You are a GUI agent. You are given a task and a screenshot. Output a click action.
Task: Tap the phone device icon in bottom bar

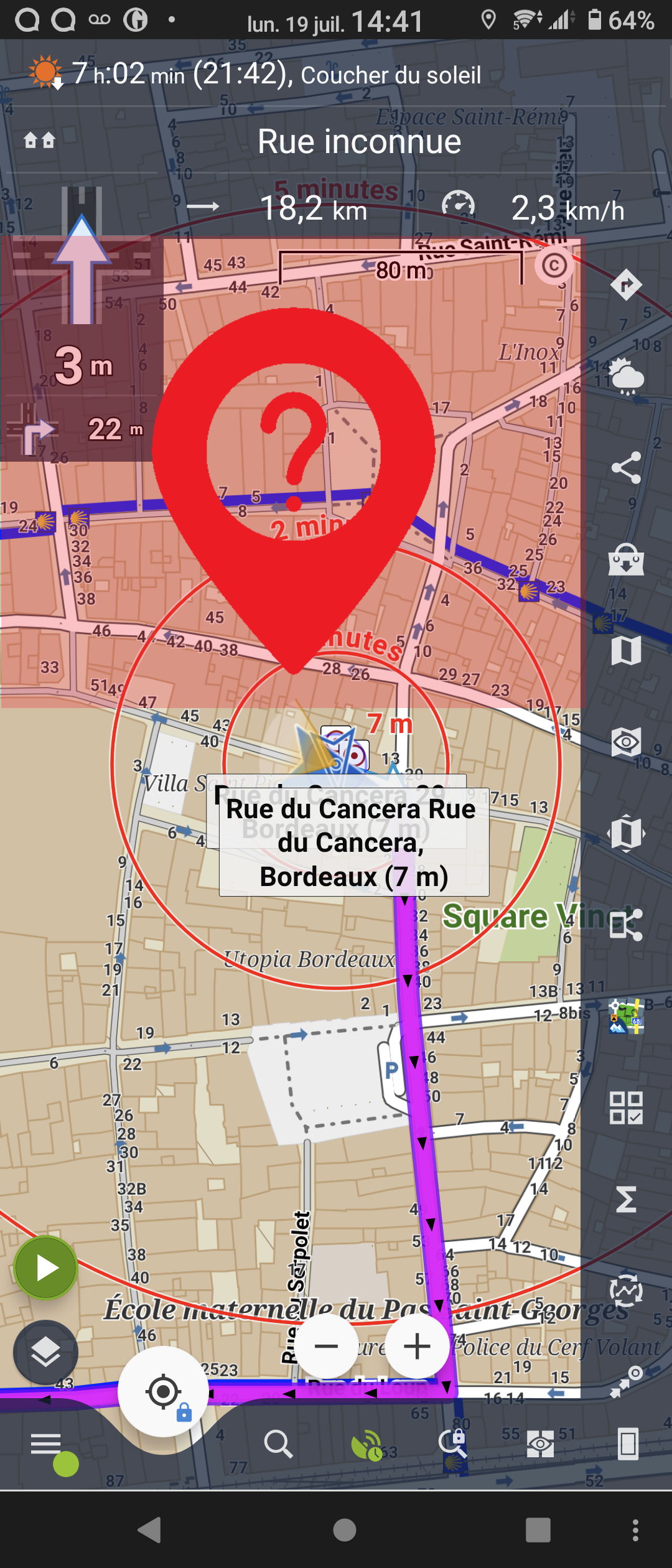click(x=628, y=1444)
